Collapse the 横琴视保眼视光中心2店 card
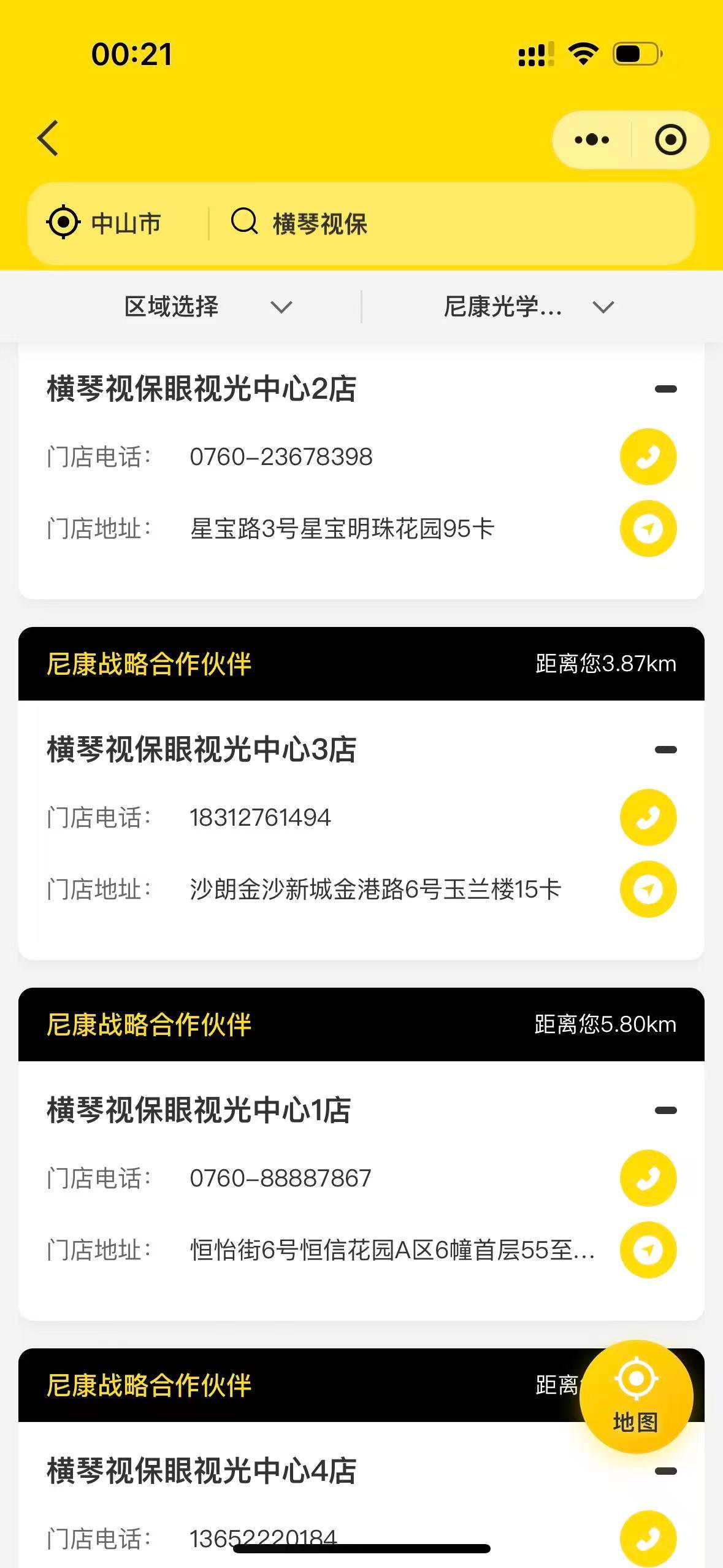 665,389
